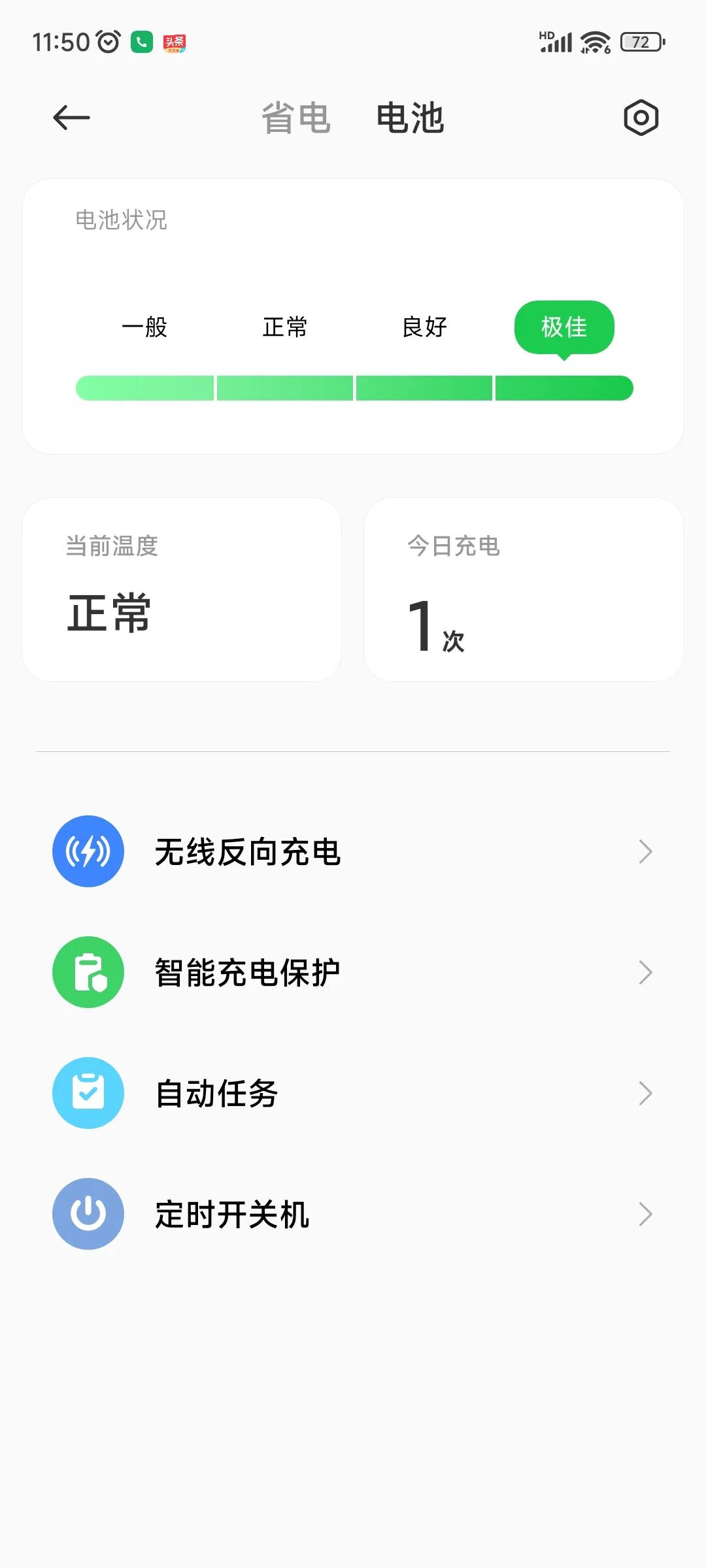Select the 良好 battery status level

424,328
